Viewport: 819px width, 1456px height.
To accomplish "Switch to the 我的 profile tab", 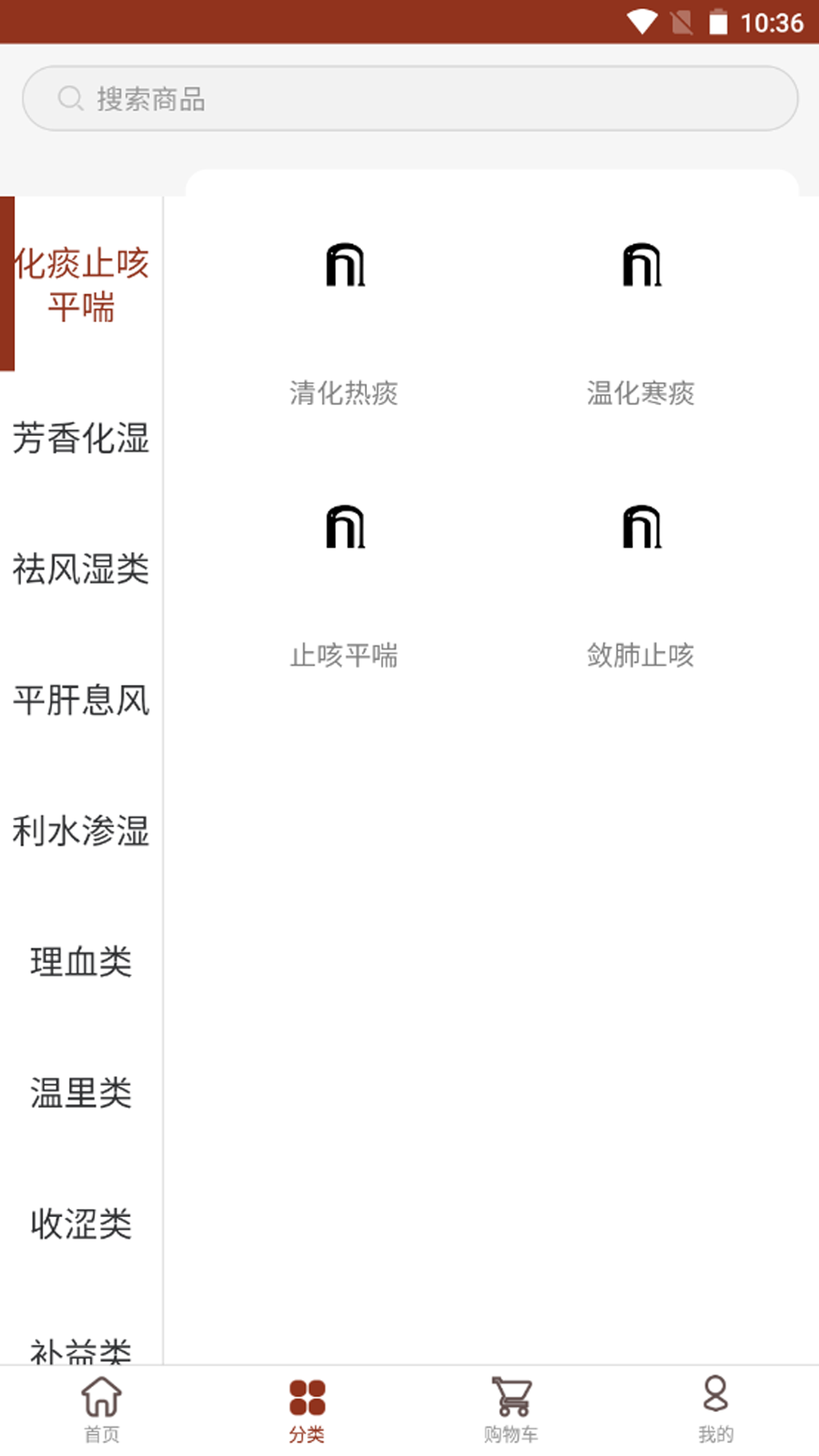I will click(x=716, y=1409).
